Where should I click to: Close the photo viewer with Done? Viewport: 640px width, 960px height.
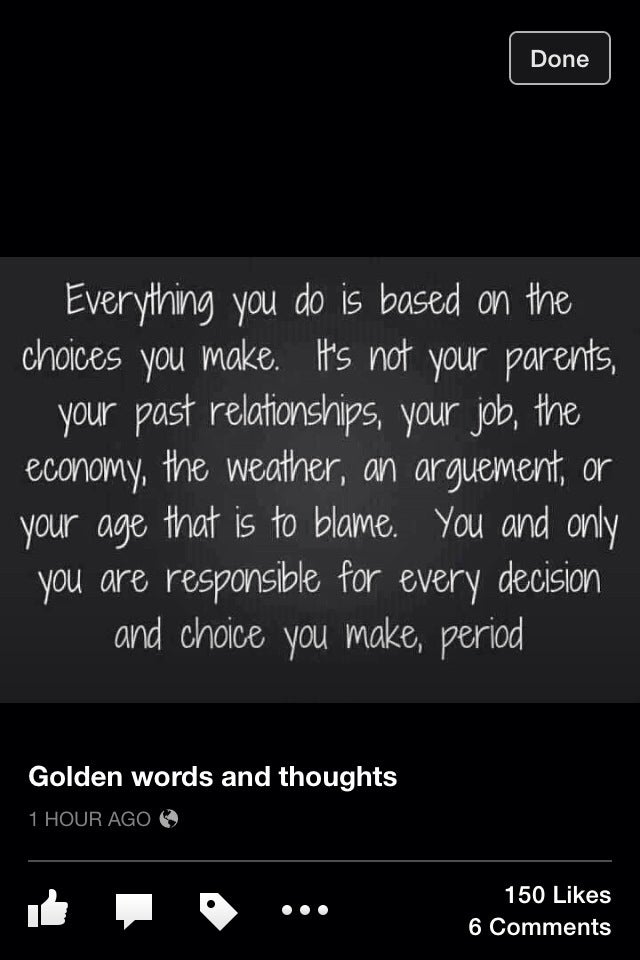[559, 58]
